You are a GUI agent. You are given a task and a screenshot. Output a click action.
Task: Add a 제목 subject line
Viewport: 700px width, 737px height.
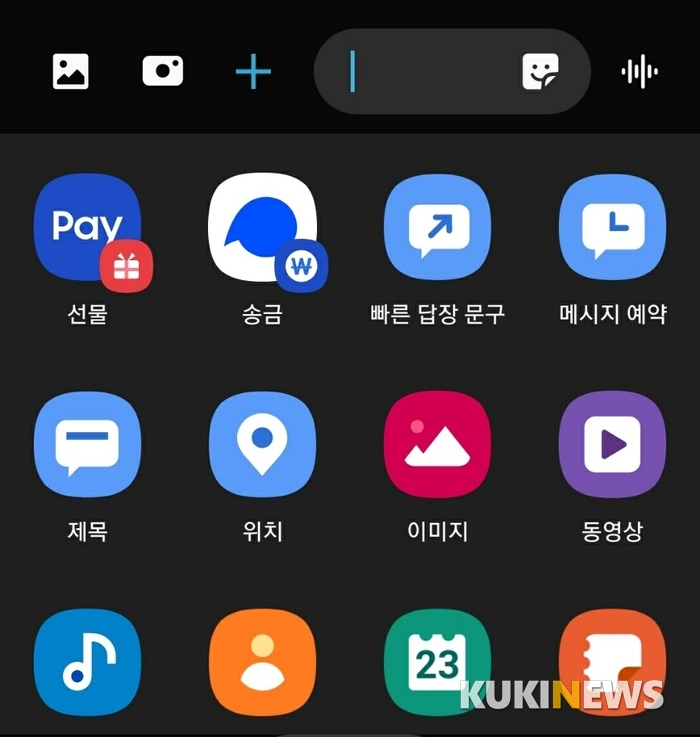(x=88, y=444)
